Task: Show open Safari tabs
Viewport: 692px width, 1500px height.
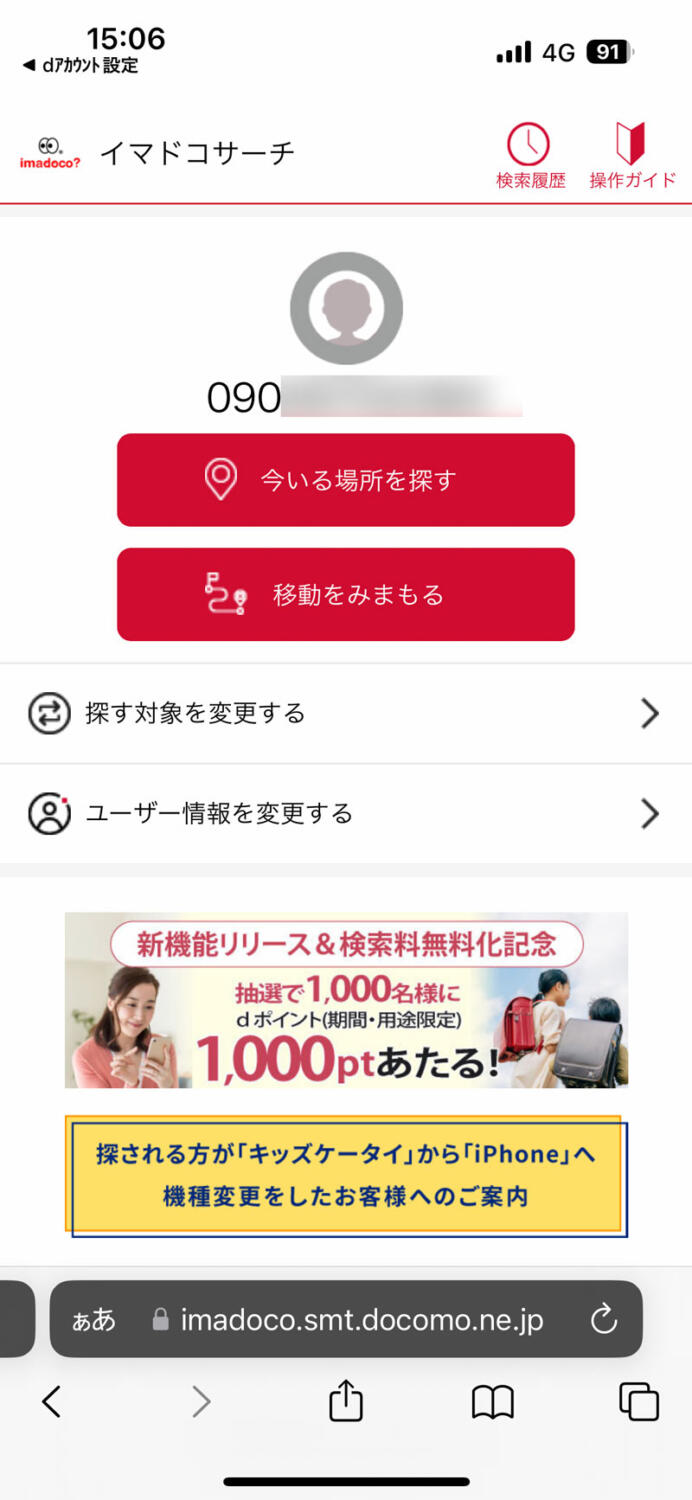Action: 638,1402
